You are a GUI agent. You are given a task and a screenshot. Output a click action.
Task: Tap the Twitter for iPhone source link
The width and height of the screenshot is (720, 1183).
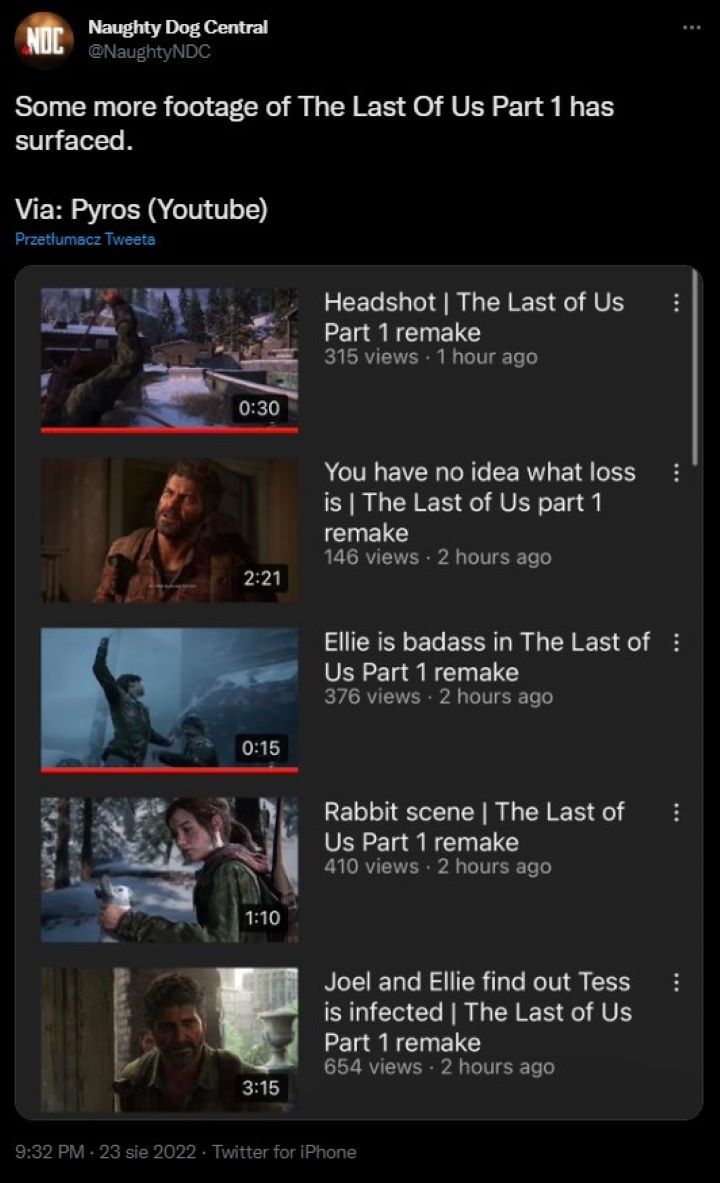click(286, 1152)
